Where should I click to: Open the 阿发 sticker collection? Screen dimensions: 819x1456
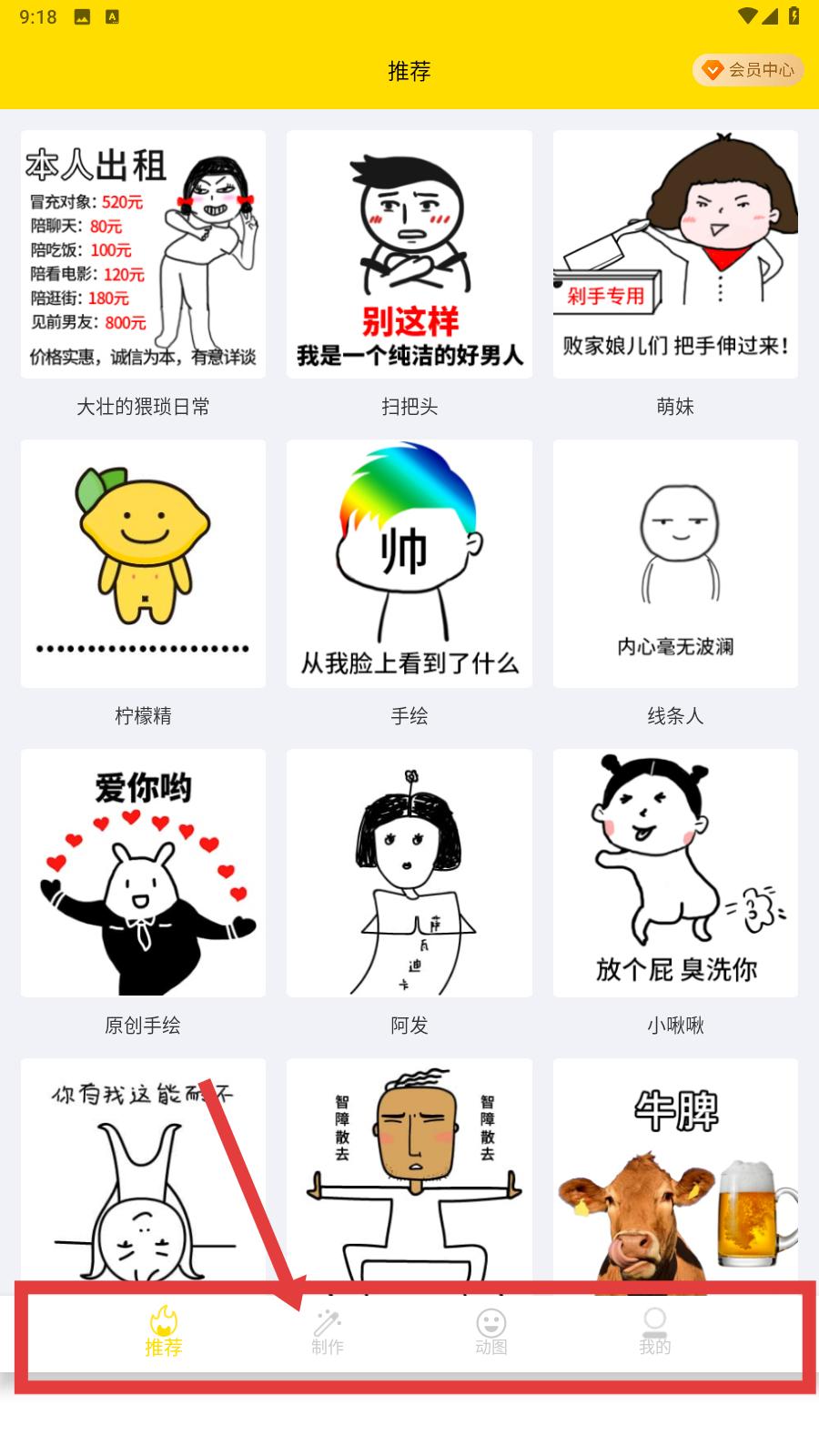[409, 874]
